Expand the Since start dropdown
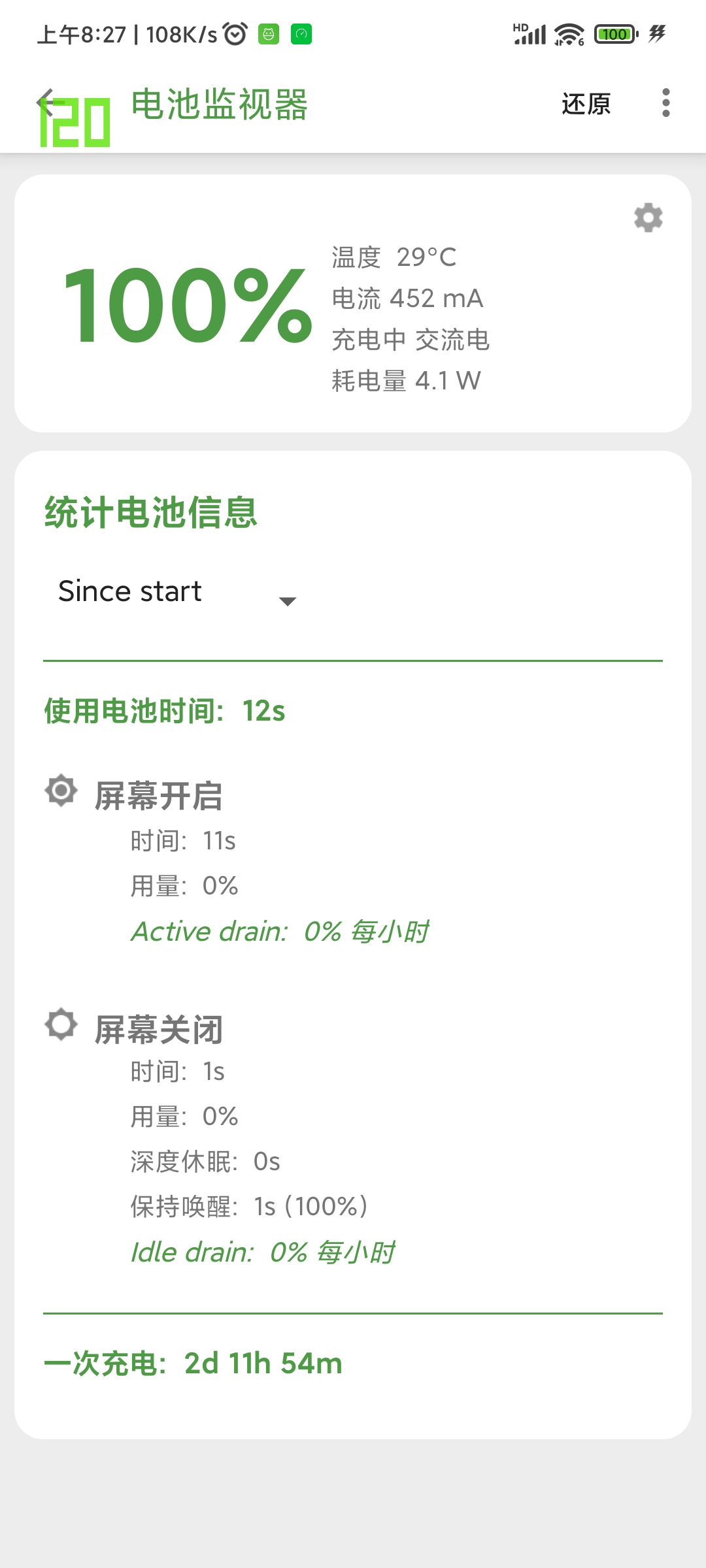The width and height of the screenshot is (706, 1568). coord(178,593)
